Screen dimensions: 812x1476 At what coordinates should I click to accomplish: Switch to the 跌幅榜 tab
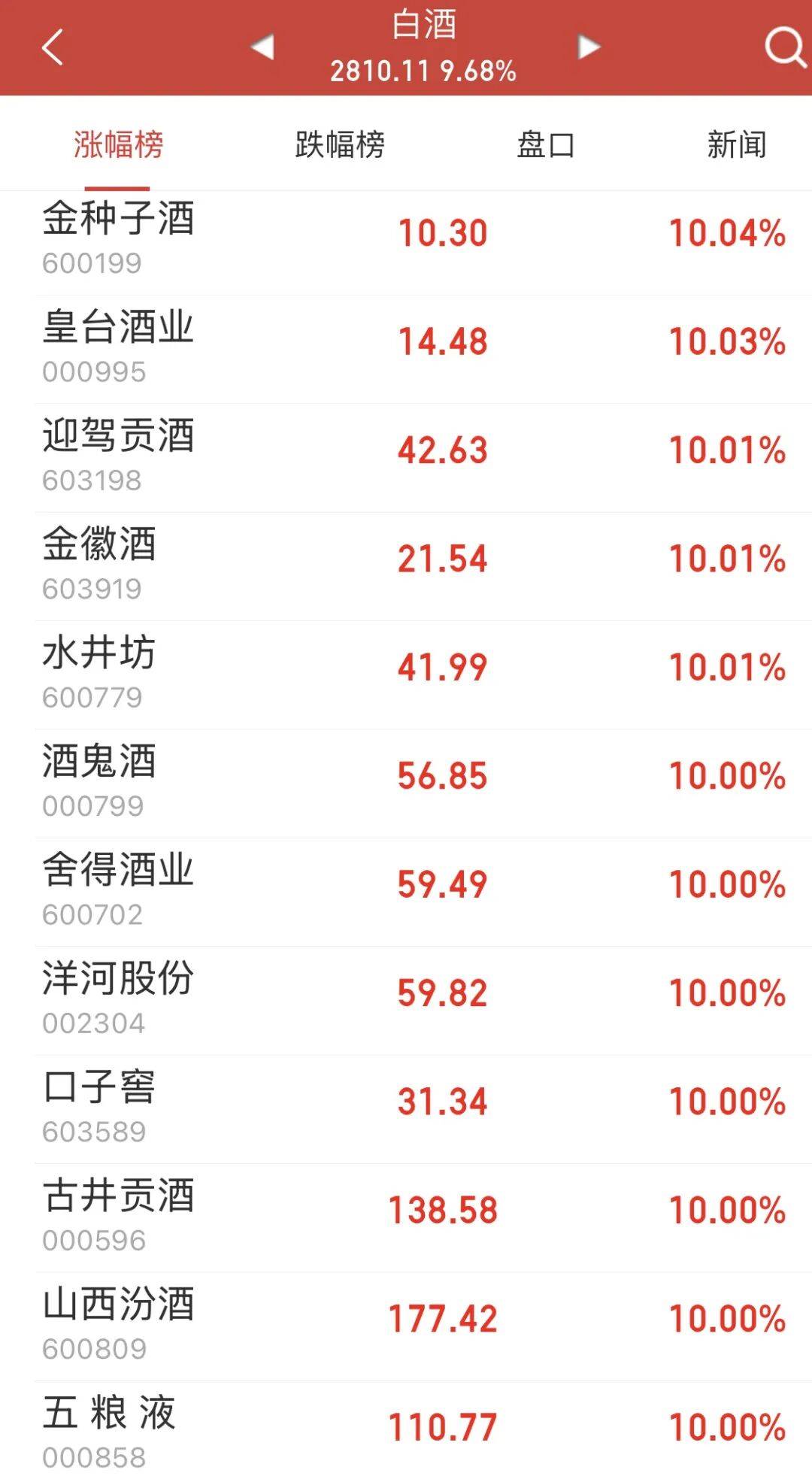[x=340, y=145]
